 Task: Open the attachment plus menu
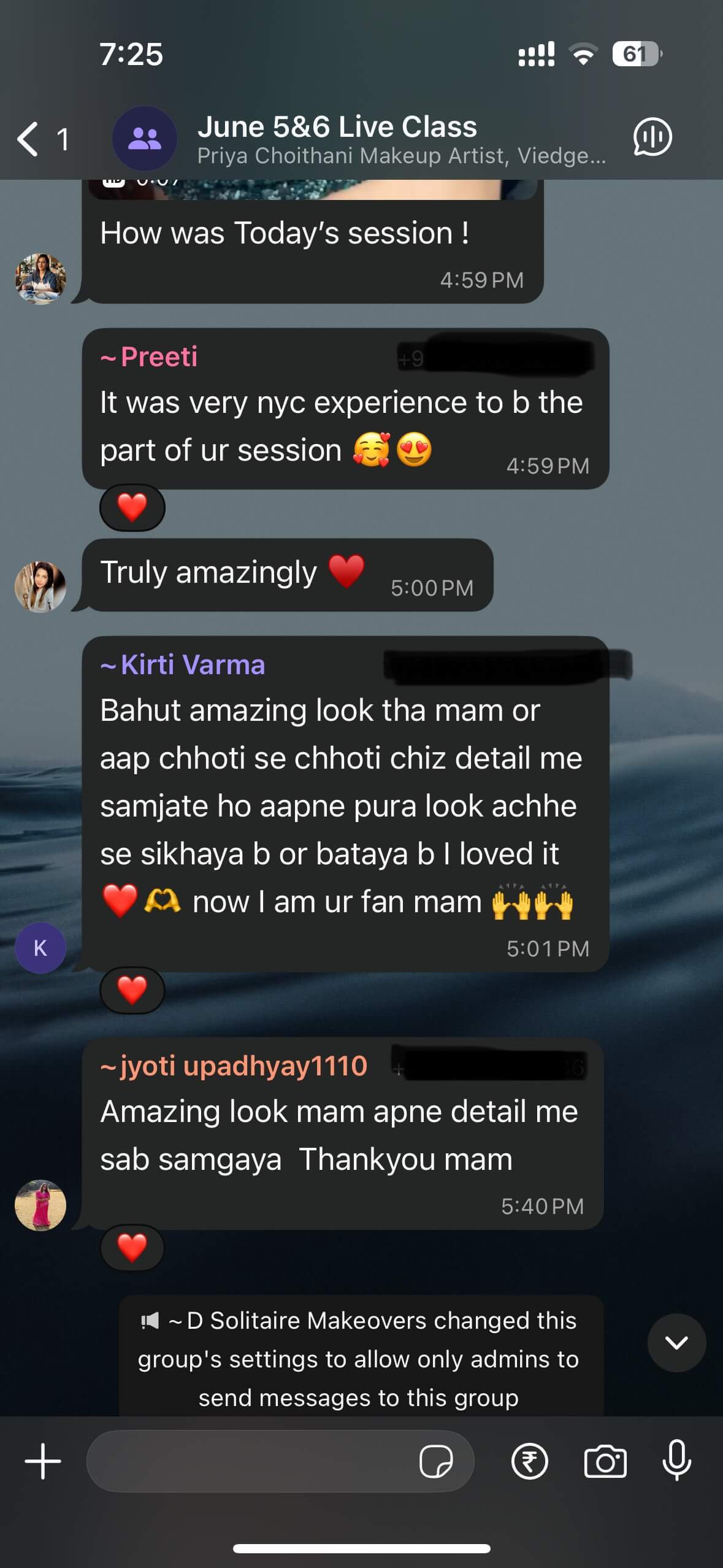42,1461
